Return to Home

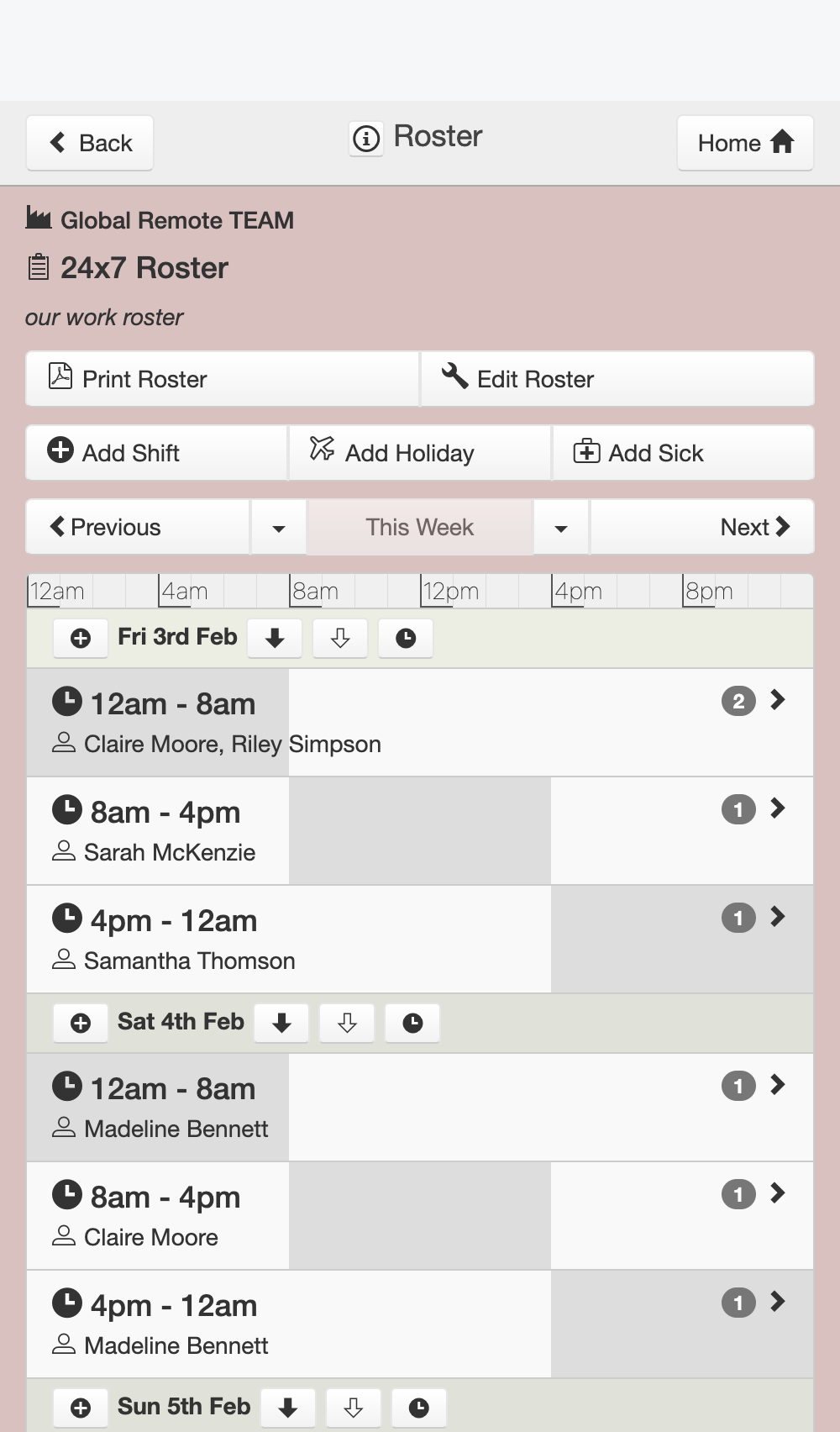coord(745,143)
